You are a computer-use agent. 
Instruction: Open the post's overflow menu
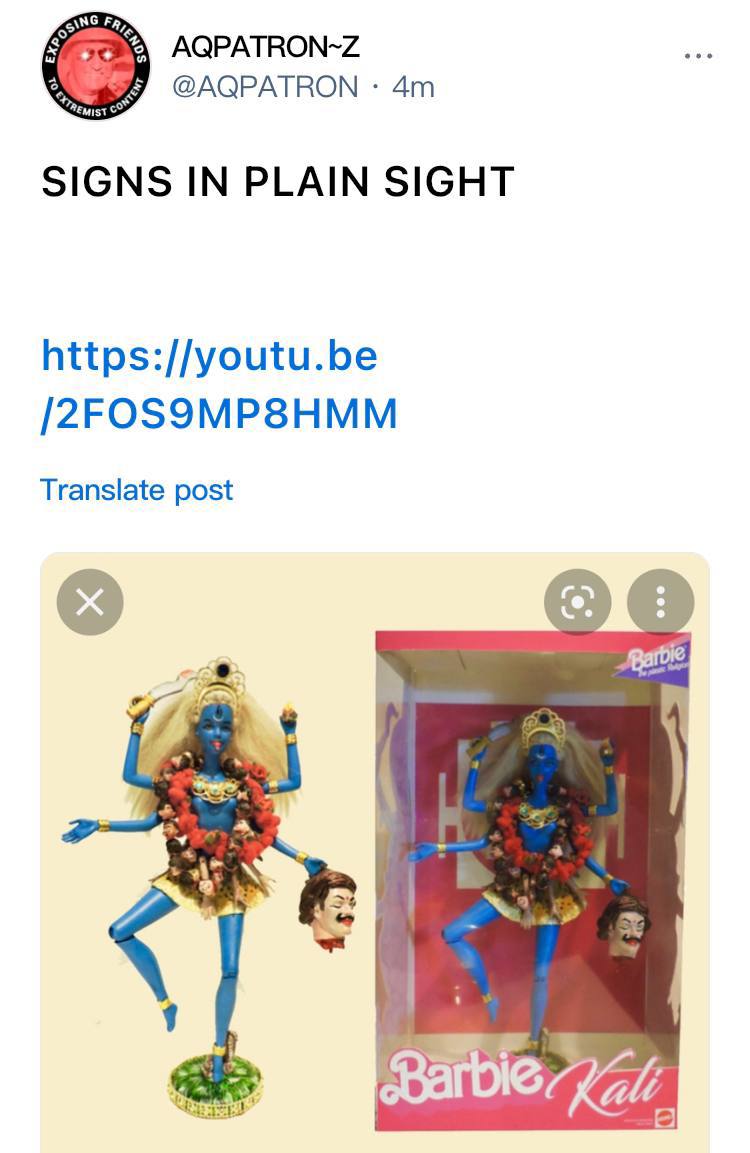tap(698, 56)
